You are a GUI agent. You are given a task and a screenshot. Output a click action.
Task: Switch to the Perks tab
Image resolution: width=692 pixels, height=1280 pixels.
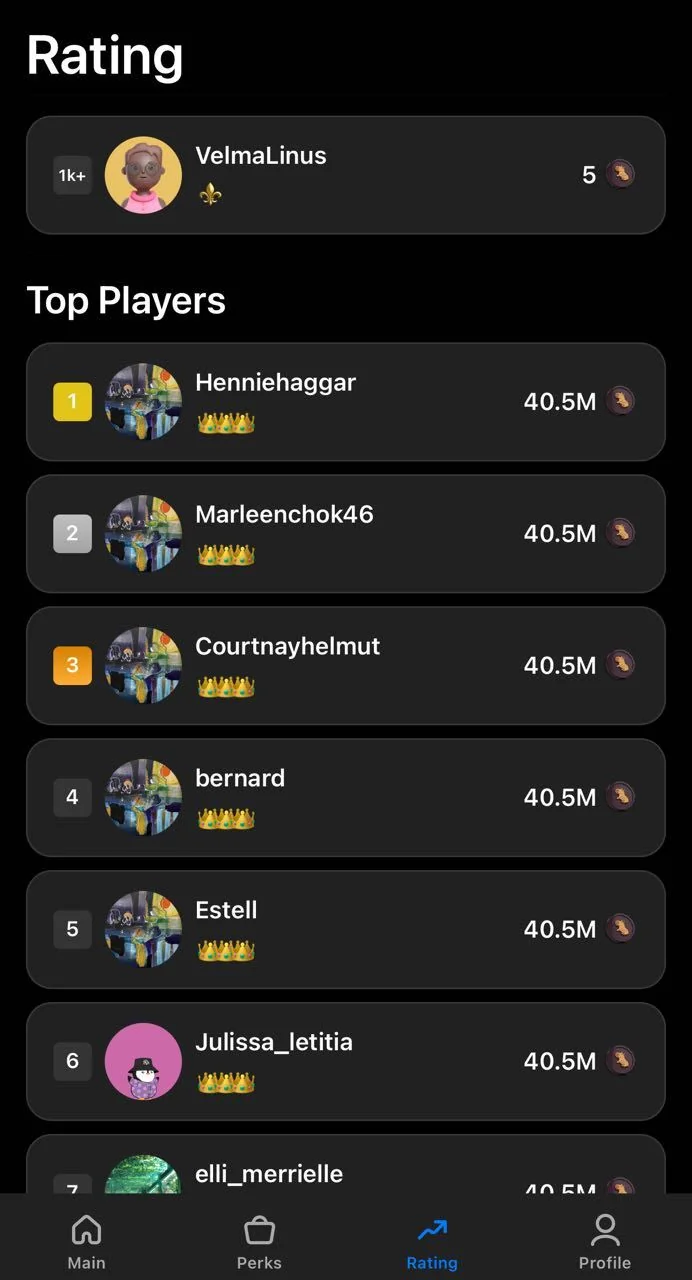(x=259, y=1242)
